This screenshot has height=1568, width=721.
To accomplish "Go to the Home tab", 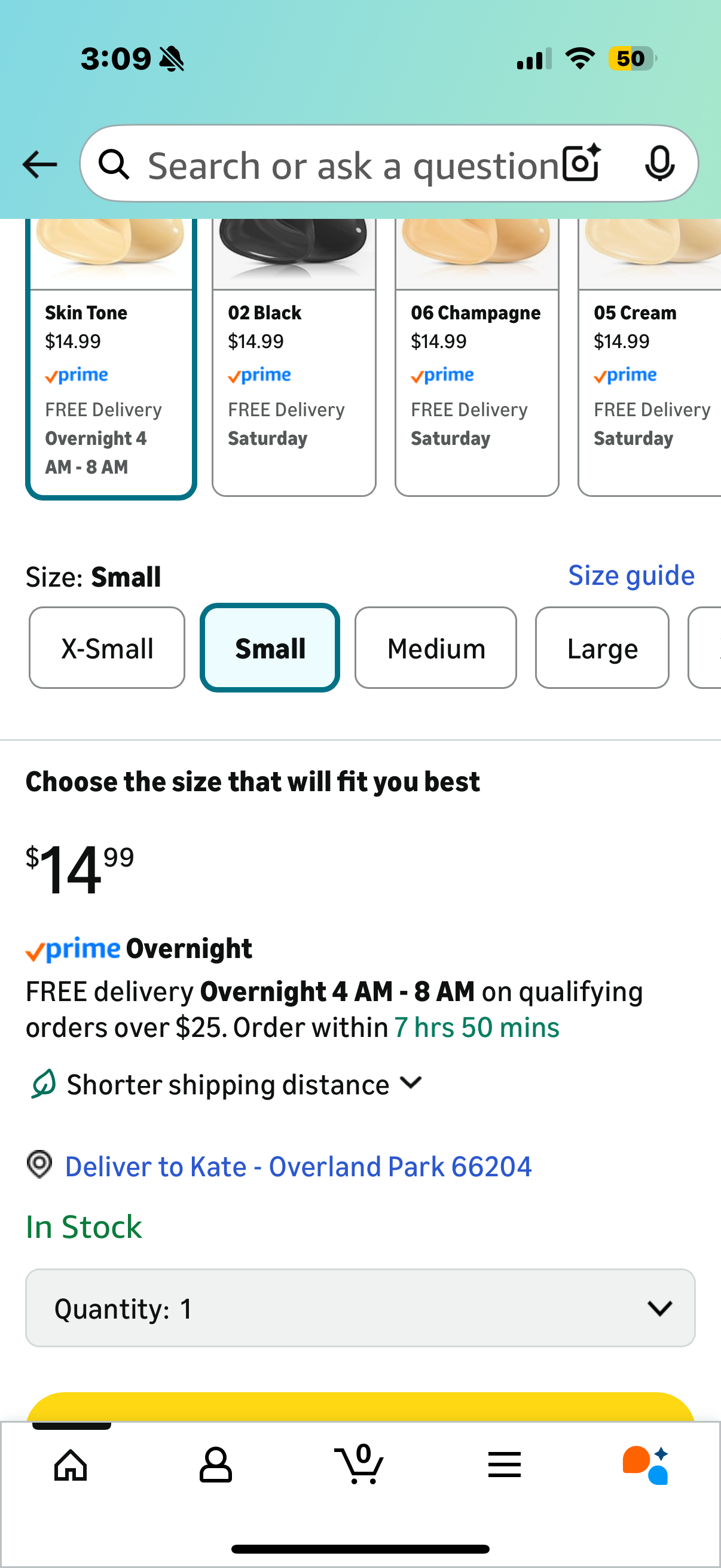I will click(71, 1465).
